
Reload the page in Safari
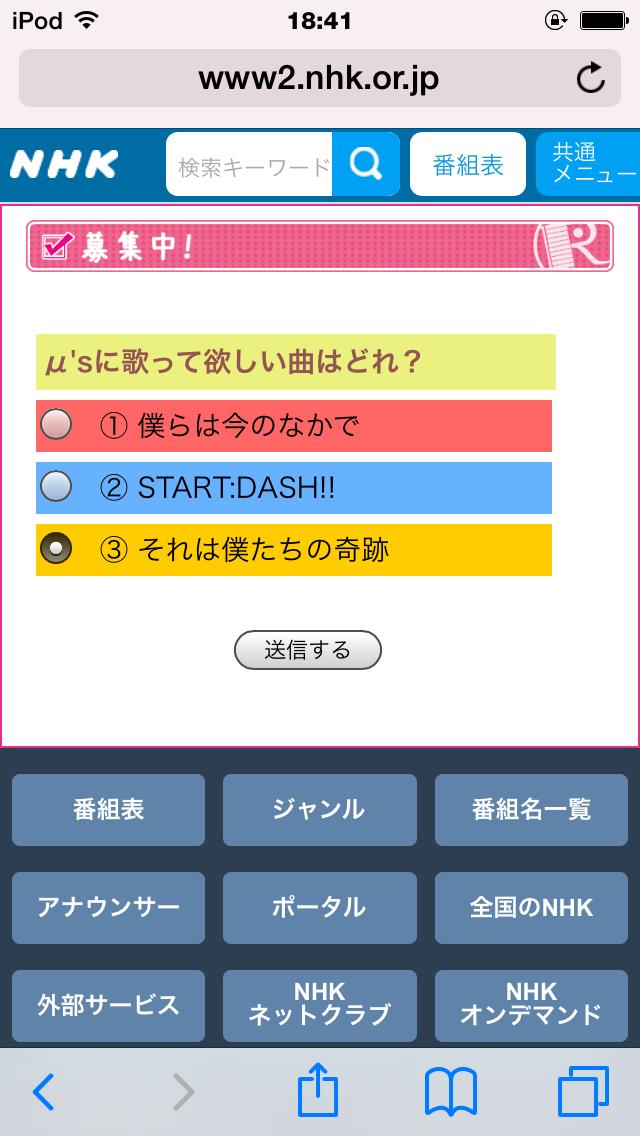click(591, 78)
